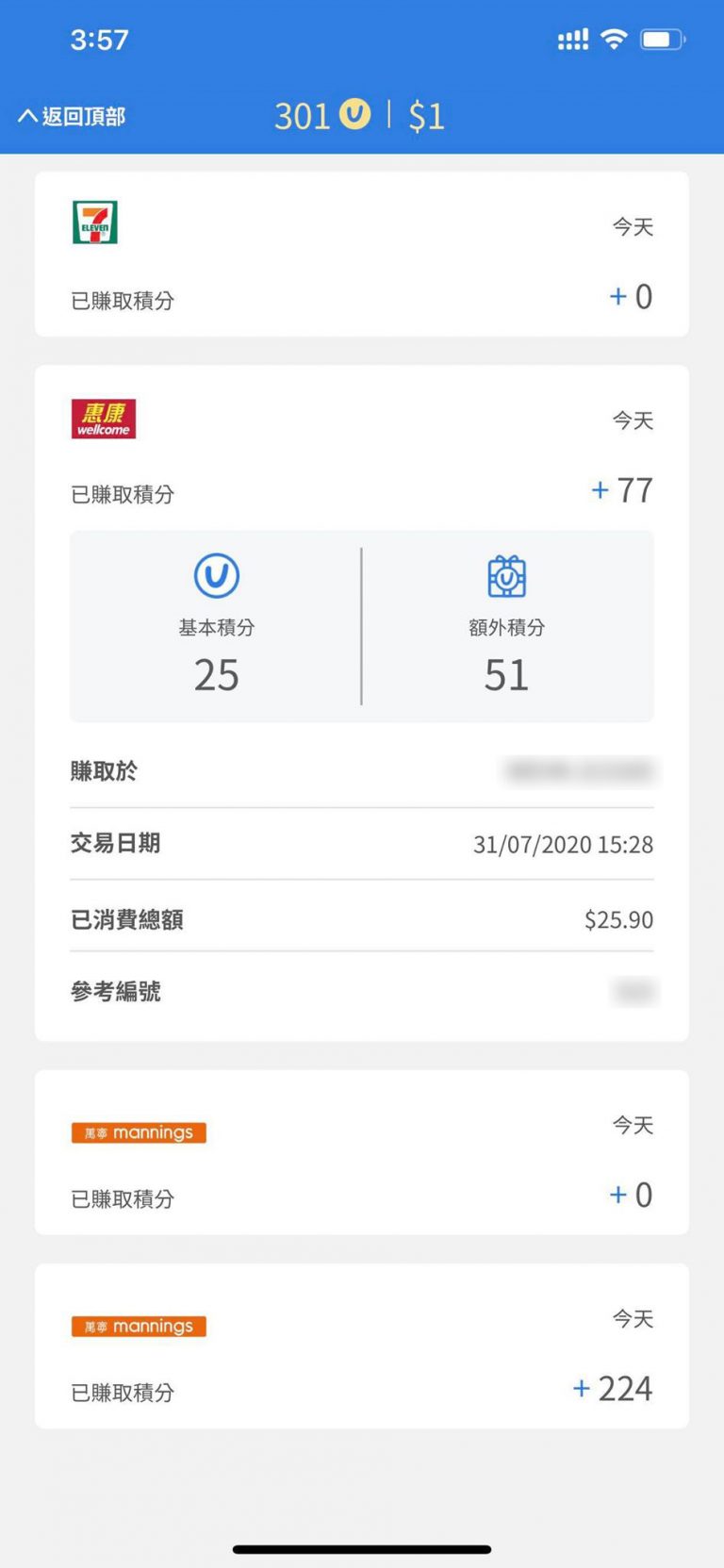Tap the 基本積分 U coin icon

click(x=216, y=575)
